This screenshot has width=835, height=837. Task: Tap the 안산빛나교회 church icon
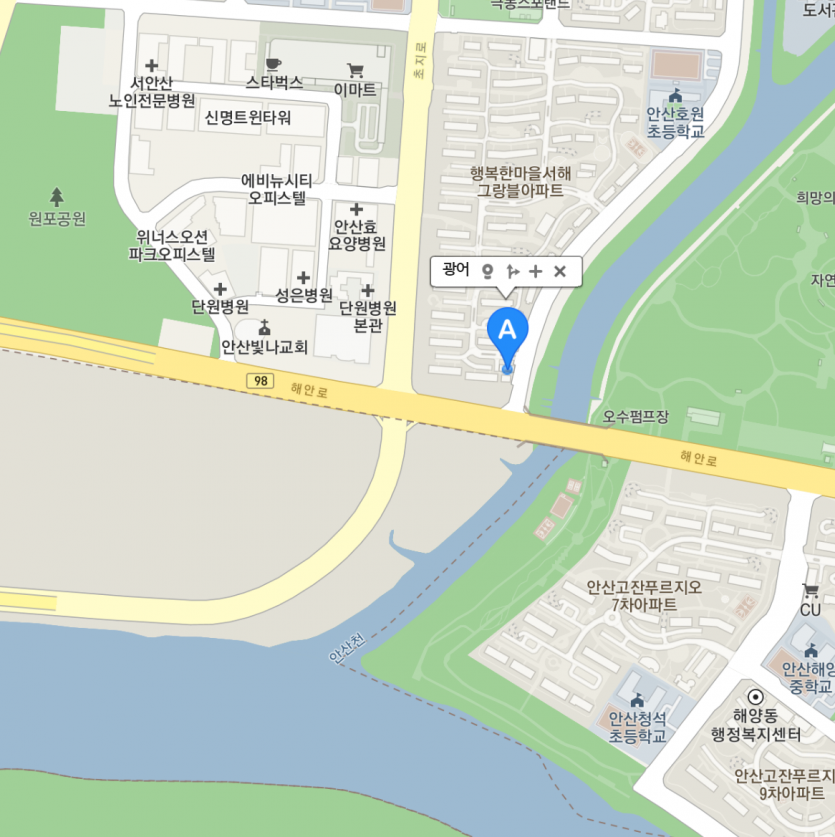point(264,327)
